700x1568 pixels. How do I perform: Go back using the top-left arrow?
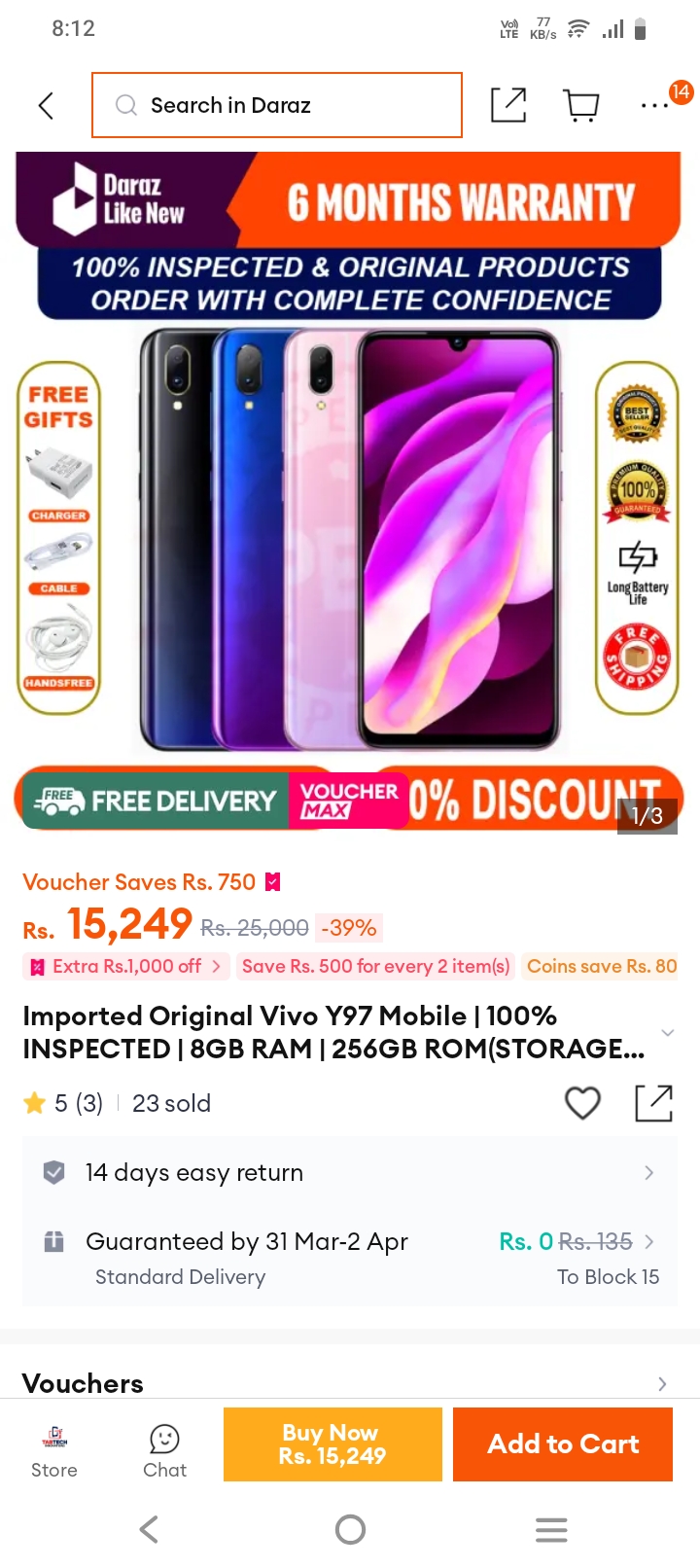[46, 105]
